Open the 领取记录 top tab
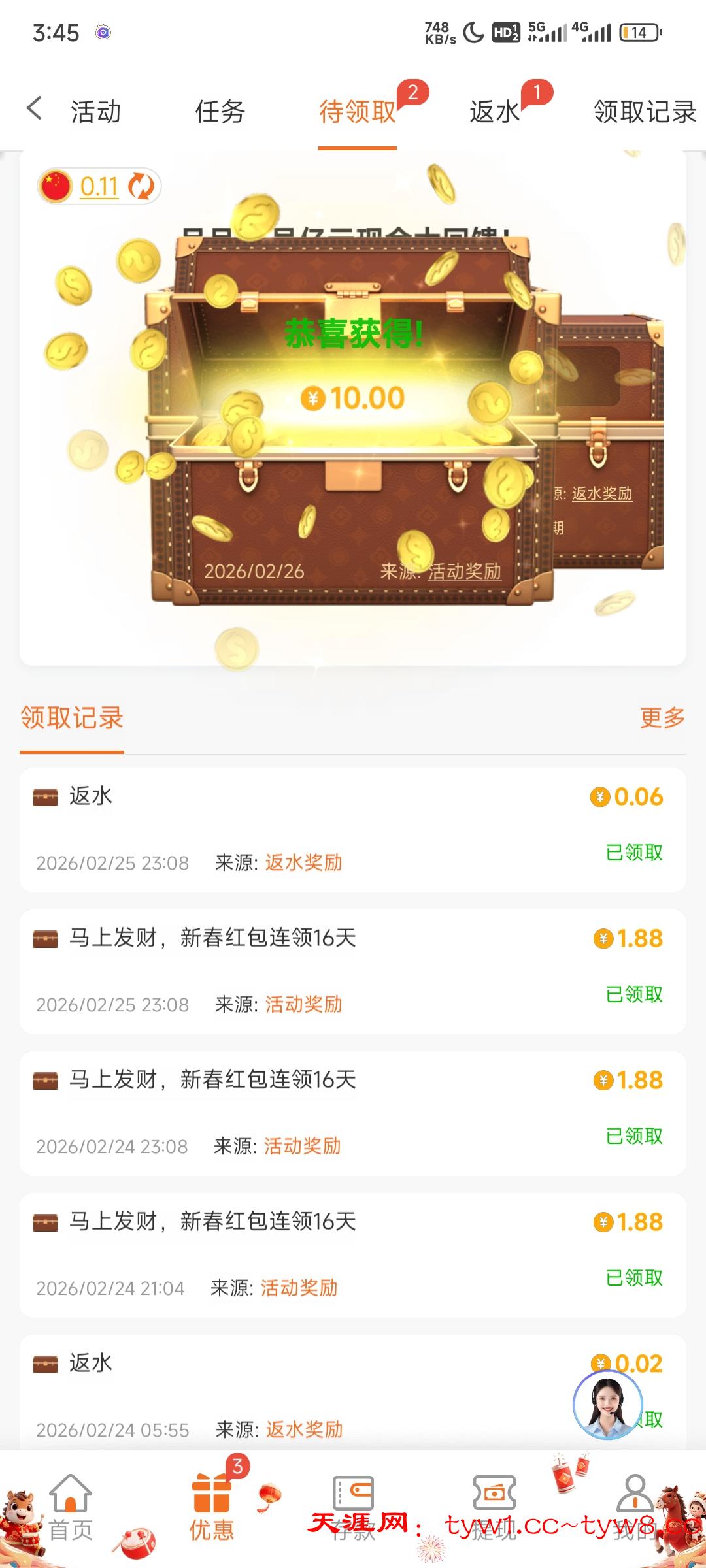This screenshot has height=1568, width=706. click(x=645, y=112)
